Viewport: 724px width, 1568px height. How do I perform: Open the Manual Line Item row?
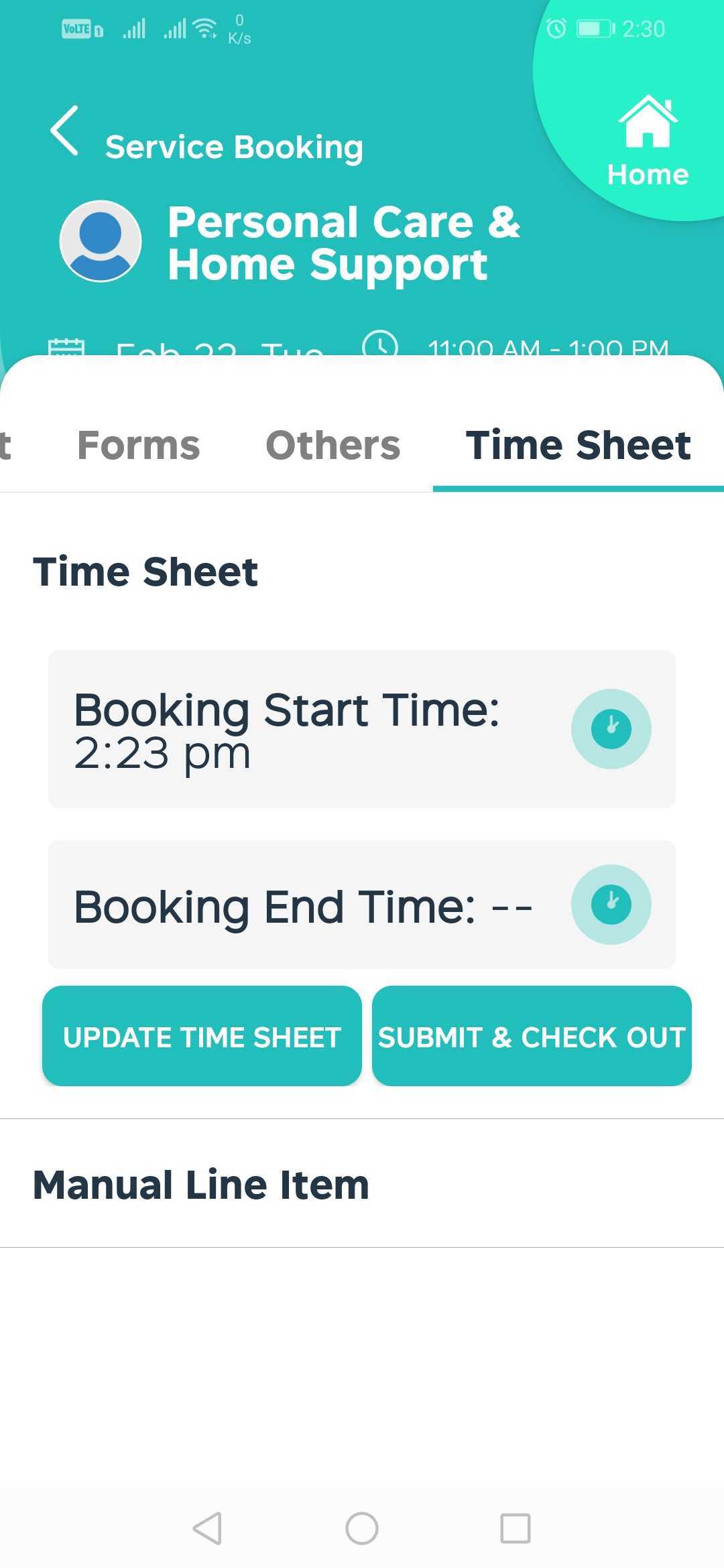(362, 1183)
